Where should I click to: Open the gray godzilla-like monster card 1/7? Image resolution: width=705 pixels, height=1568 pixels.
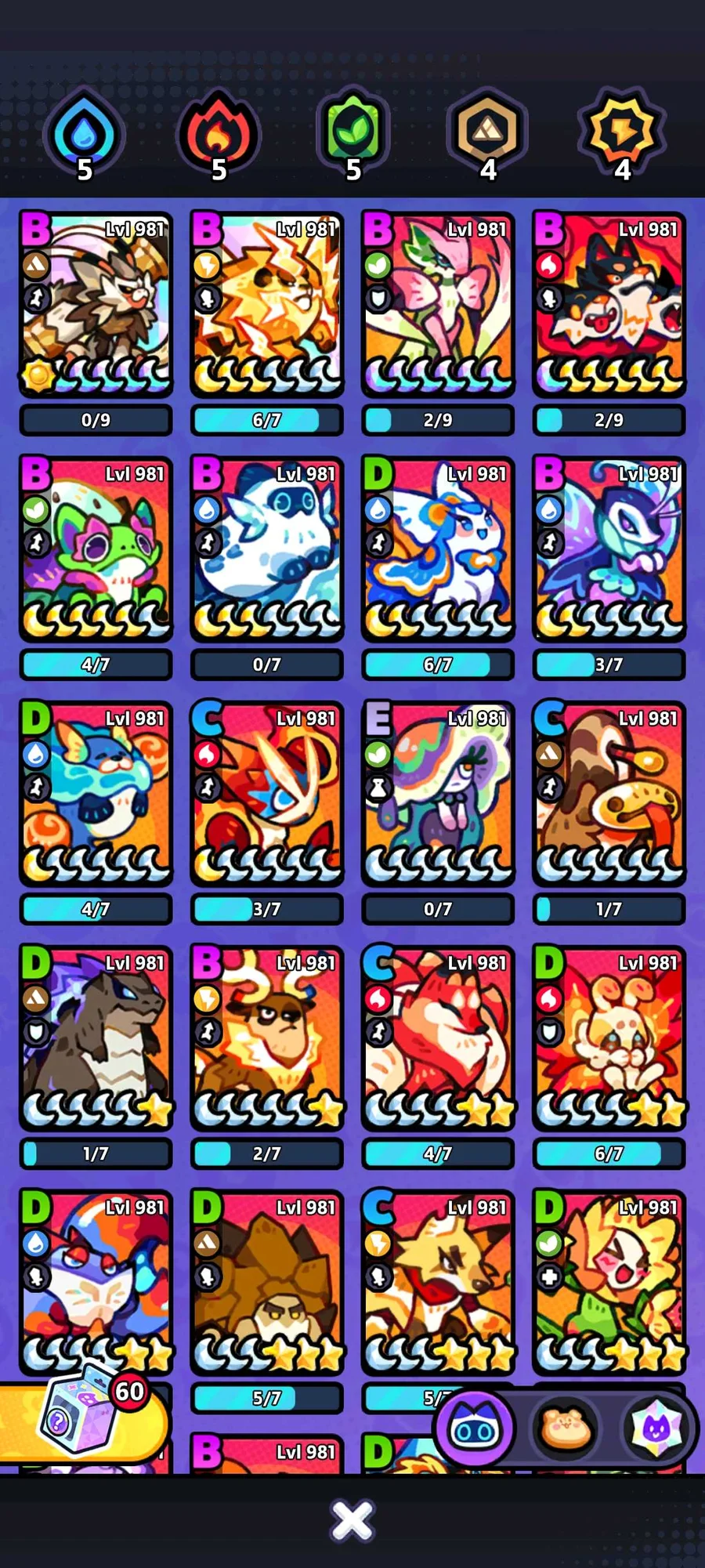tap(96, 1039)
